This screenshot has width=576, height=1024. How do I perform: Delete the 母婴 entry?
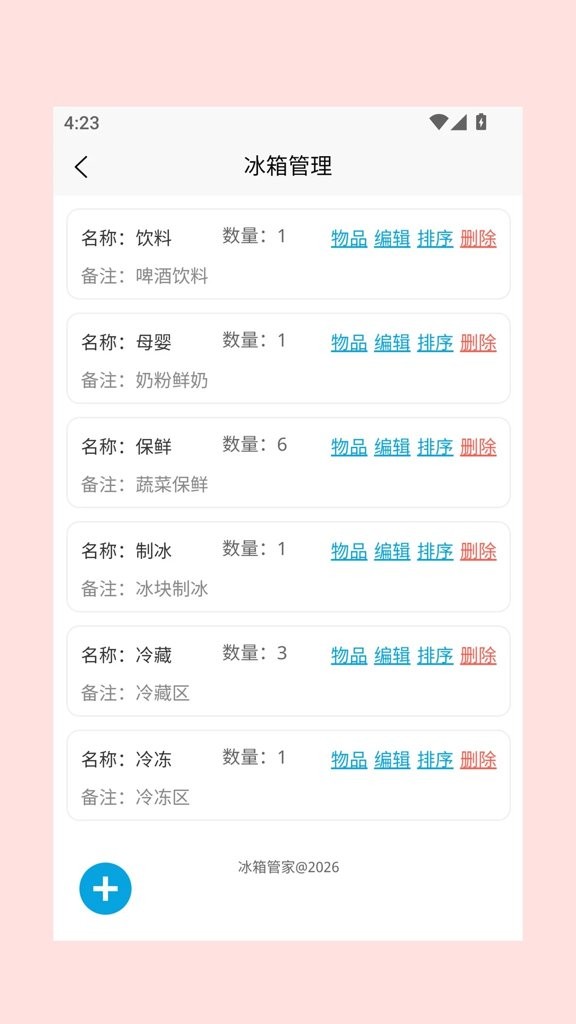coord(478,342)
